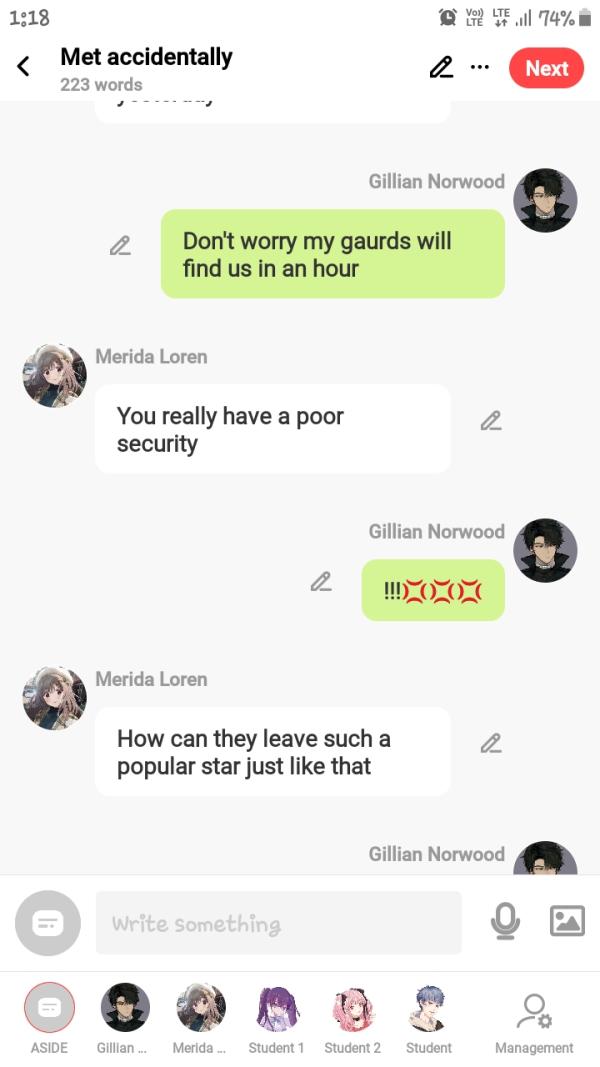The height and width of the screenshot is (1067, 600).
Task: Tap the red Next button
Action: click(546, 68)
